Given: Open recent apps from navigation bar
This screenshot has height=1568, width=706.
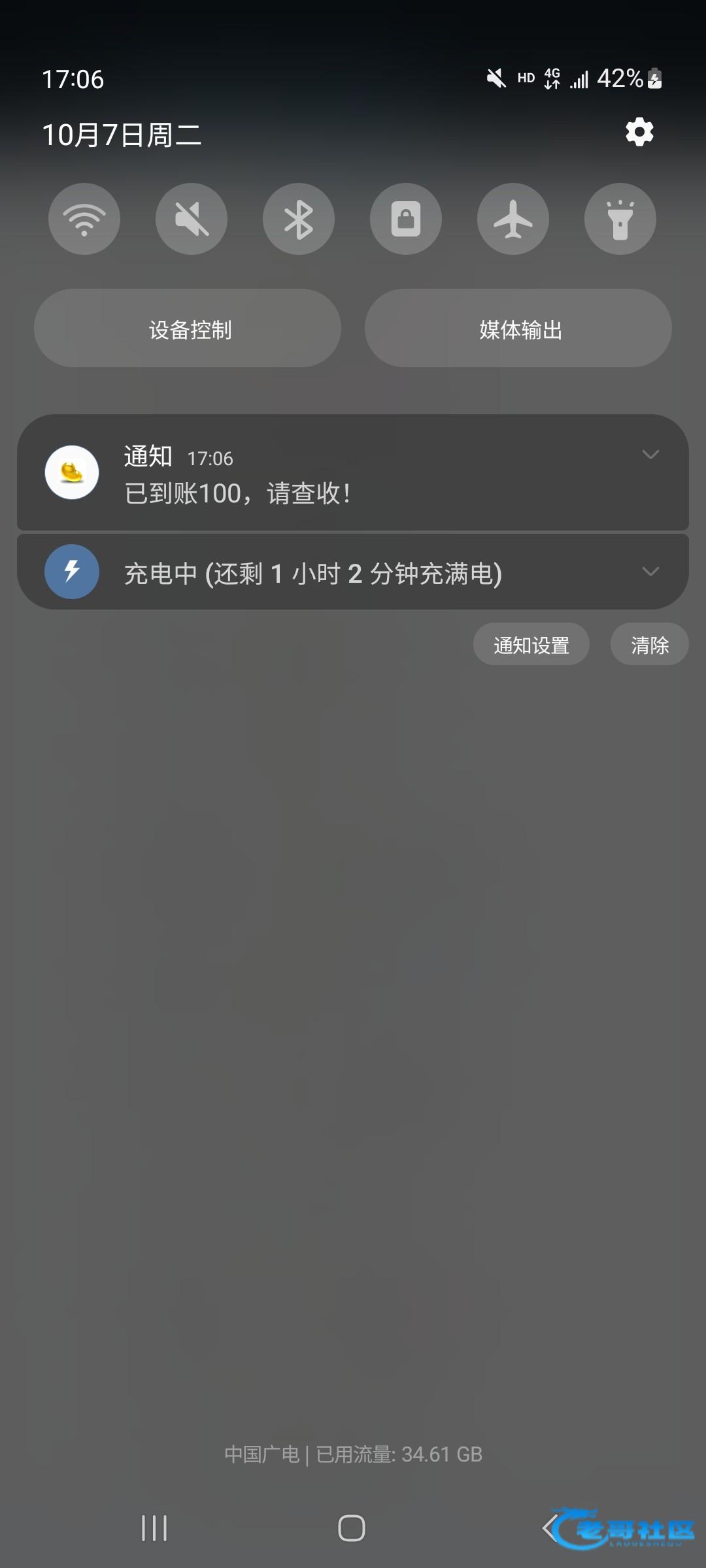Looking at the screenshot, I should tap(154, 1528).
